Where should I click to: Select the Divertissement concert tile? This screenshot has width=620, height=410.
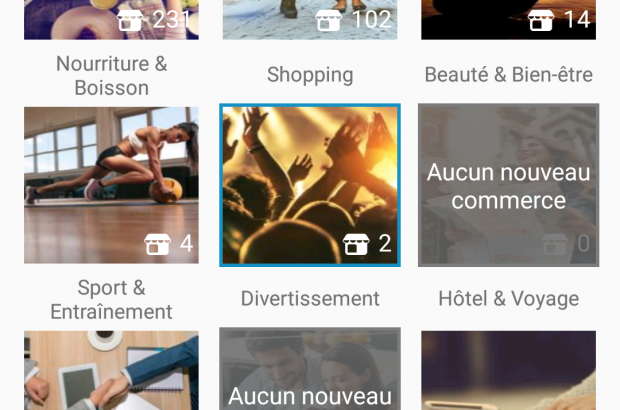pos(310,185)
